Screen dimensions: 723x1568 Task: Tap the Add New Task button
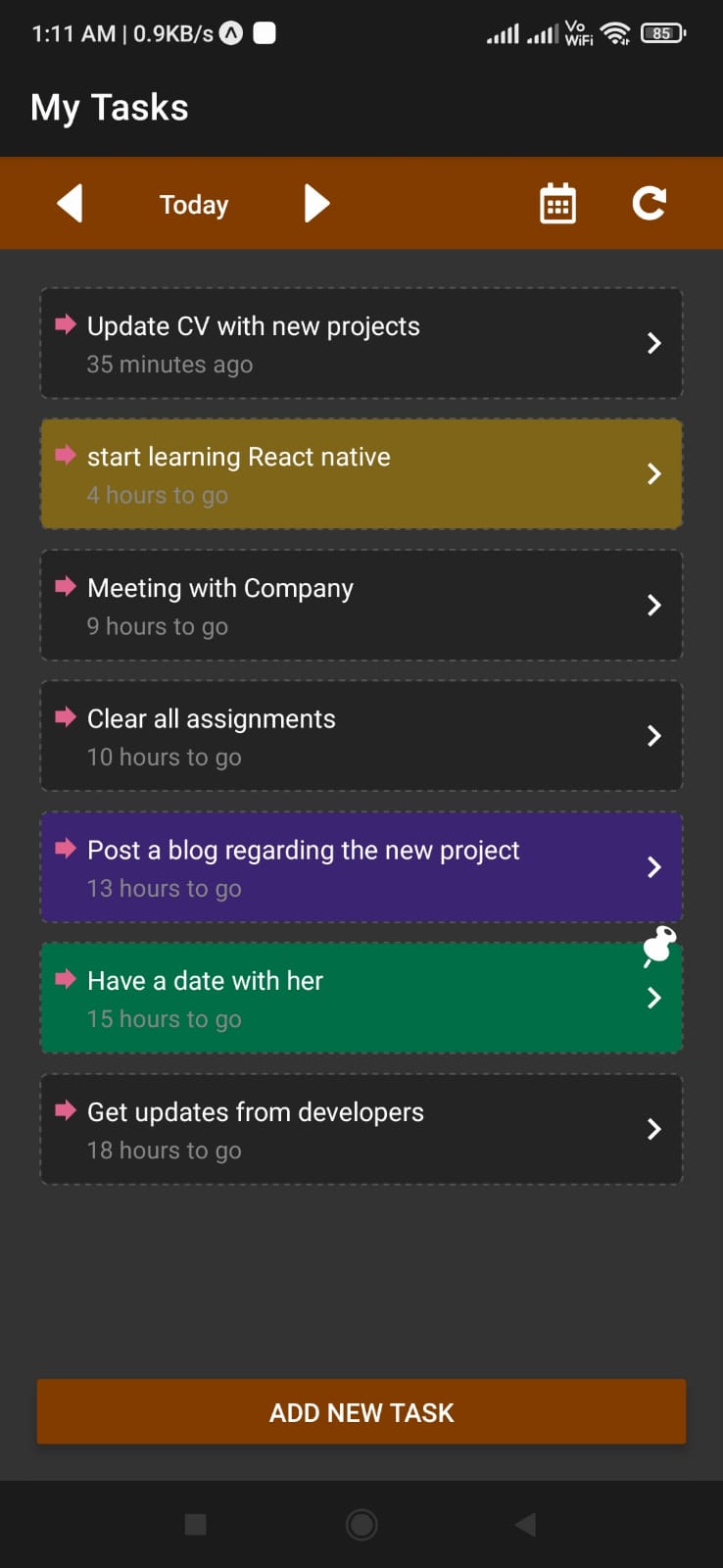pos(361,1412)
